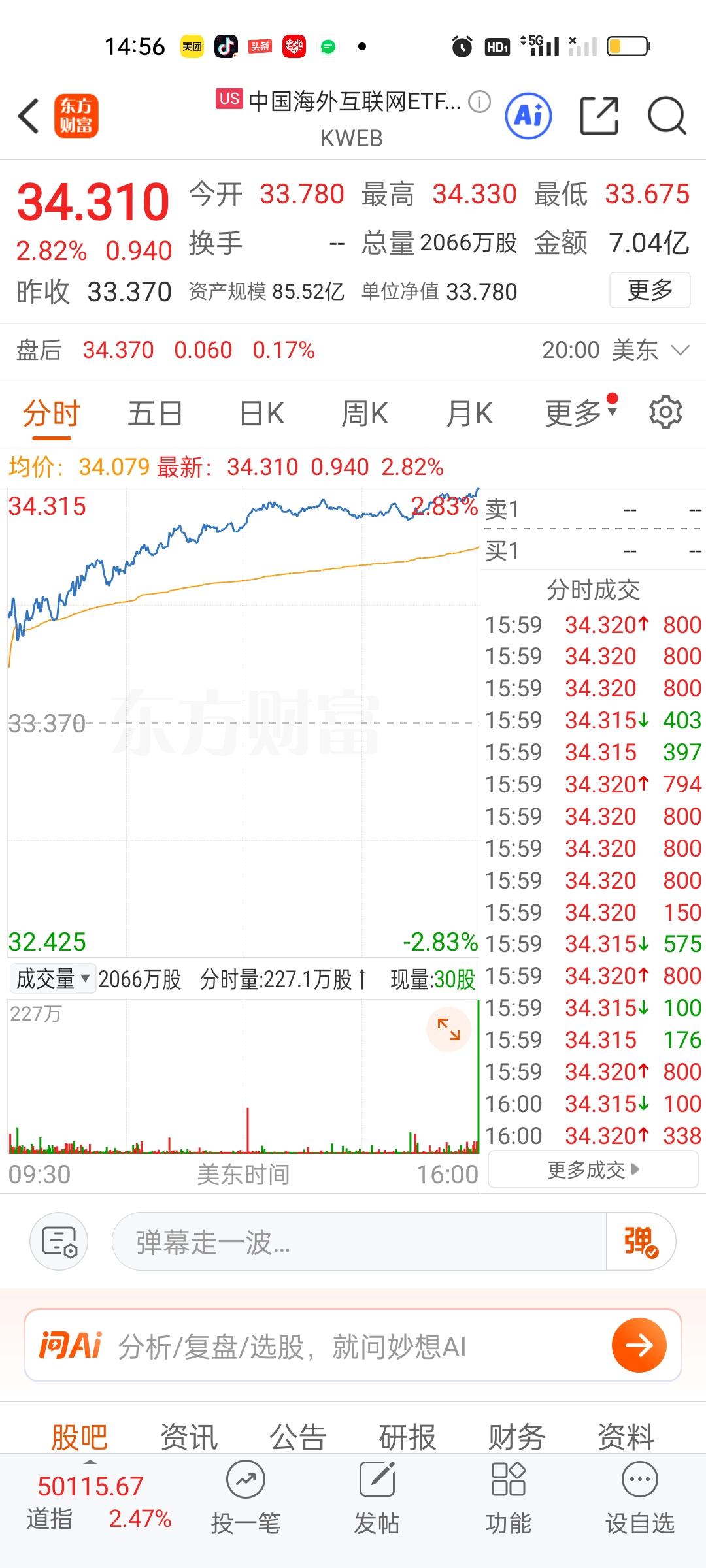
Task: Open the search icon top right
Action: (667, 116)
